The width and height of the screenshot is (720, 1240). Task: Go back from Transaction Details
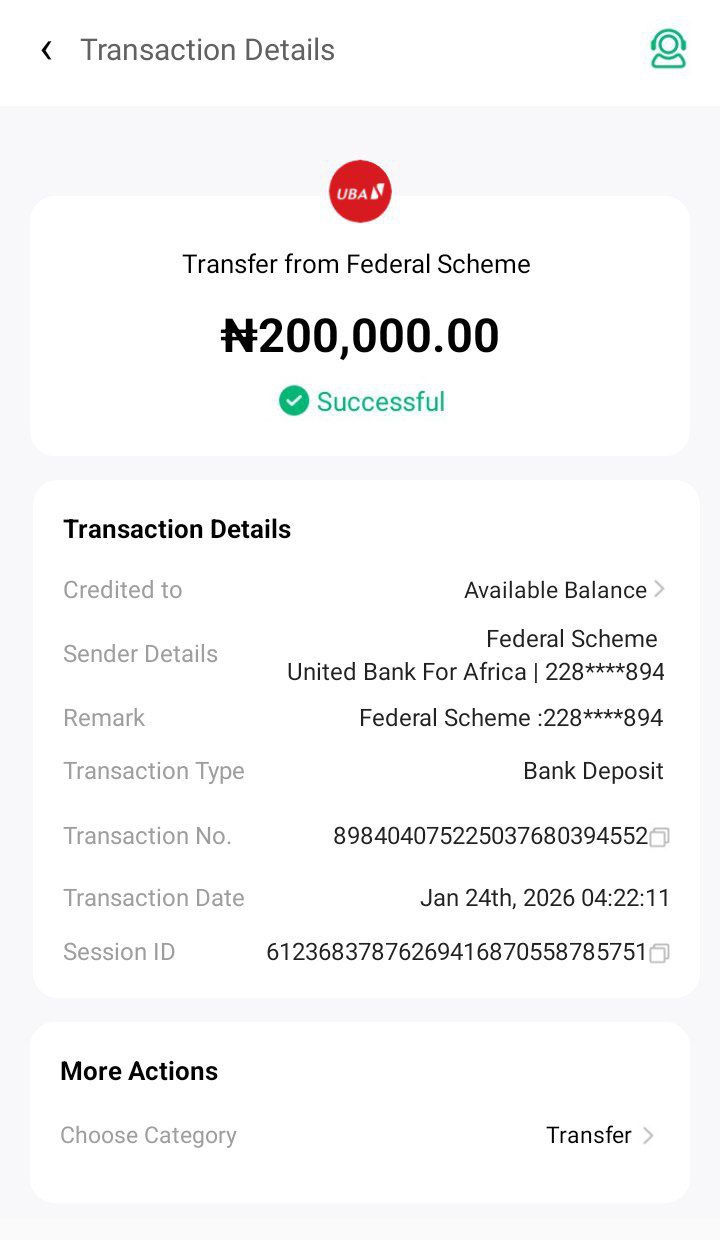[46, 50]
